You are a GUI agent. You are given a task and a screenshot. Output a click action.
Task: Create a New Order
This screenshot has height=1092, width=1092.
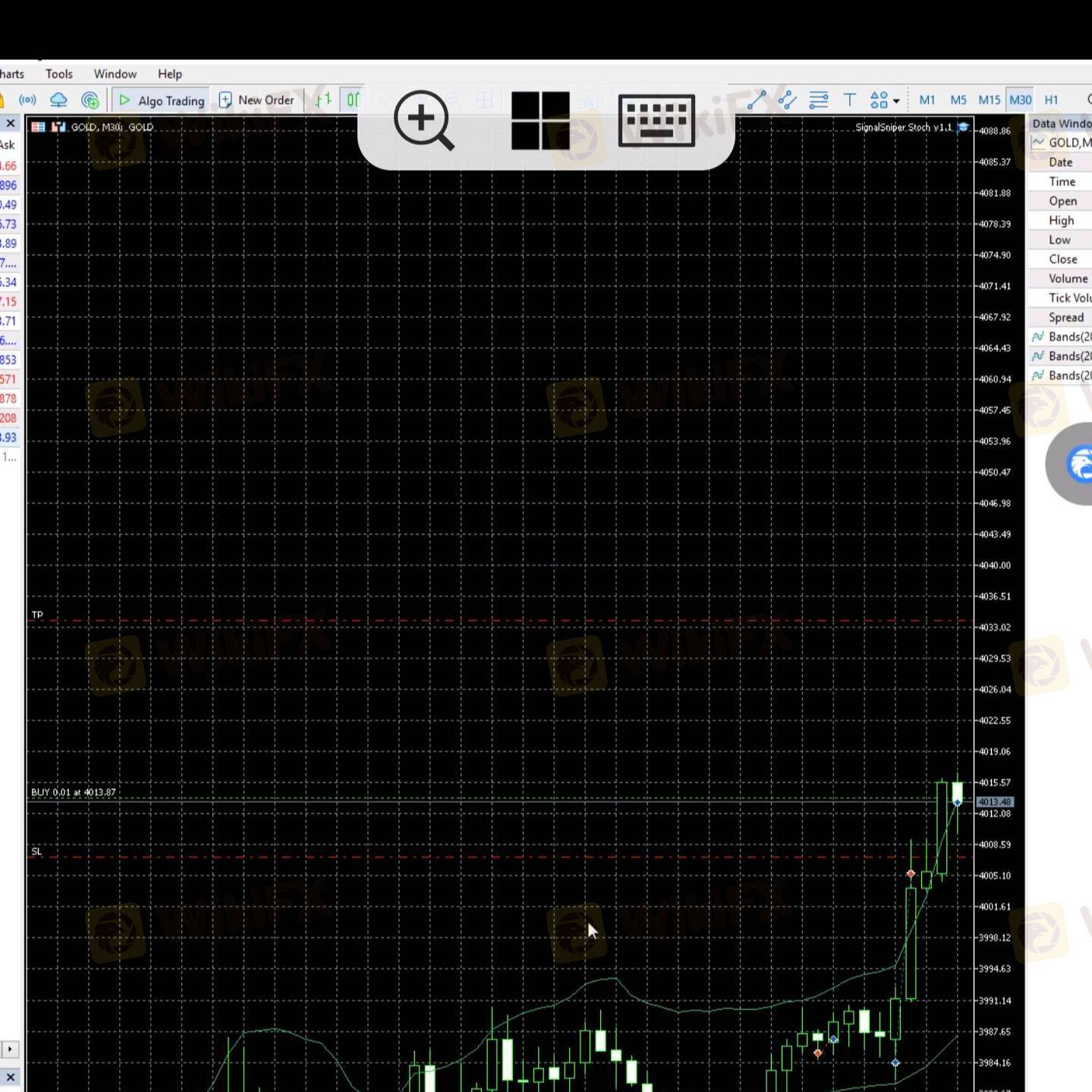[256, 100]
